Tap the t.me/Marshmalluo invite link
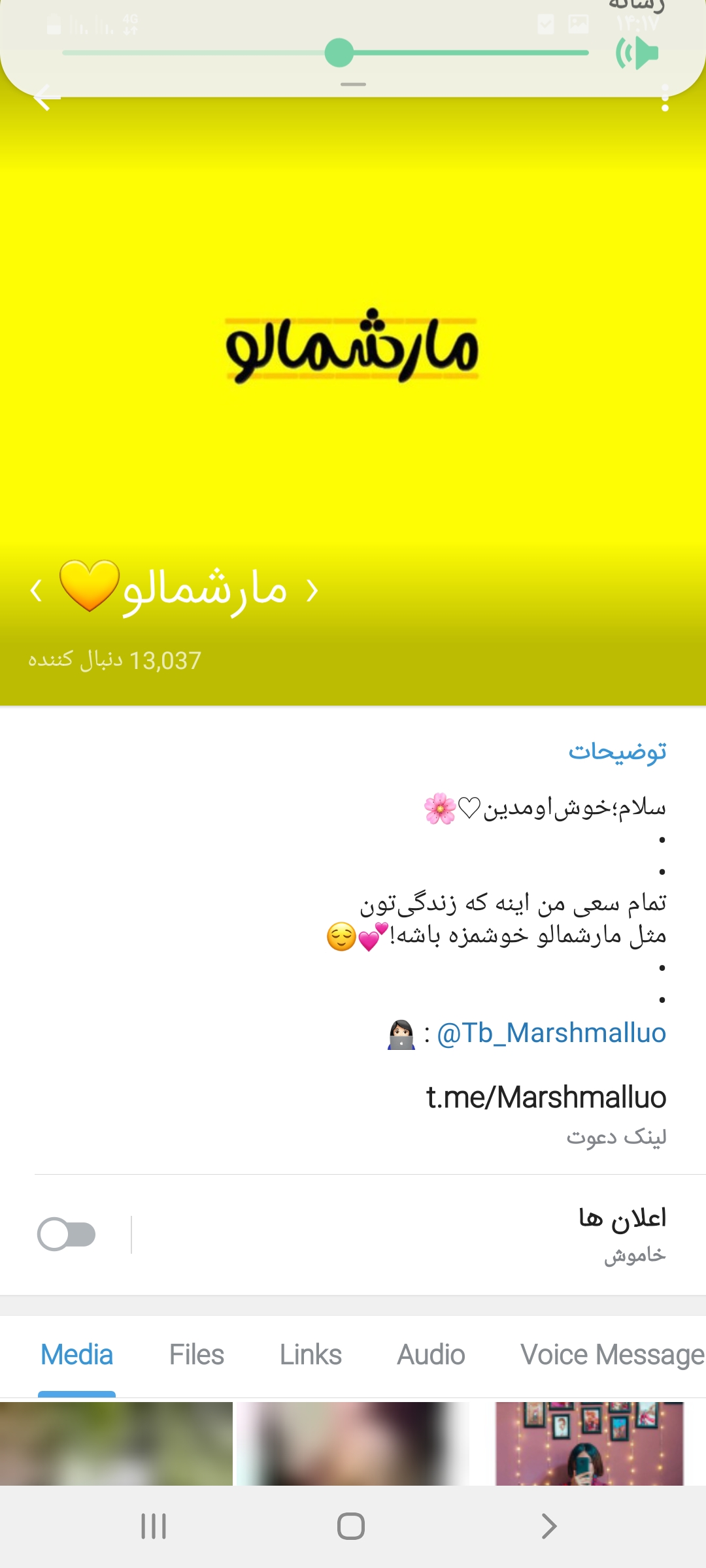706x1568 pixels. pos(546,1098)
